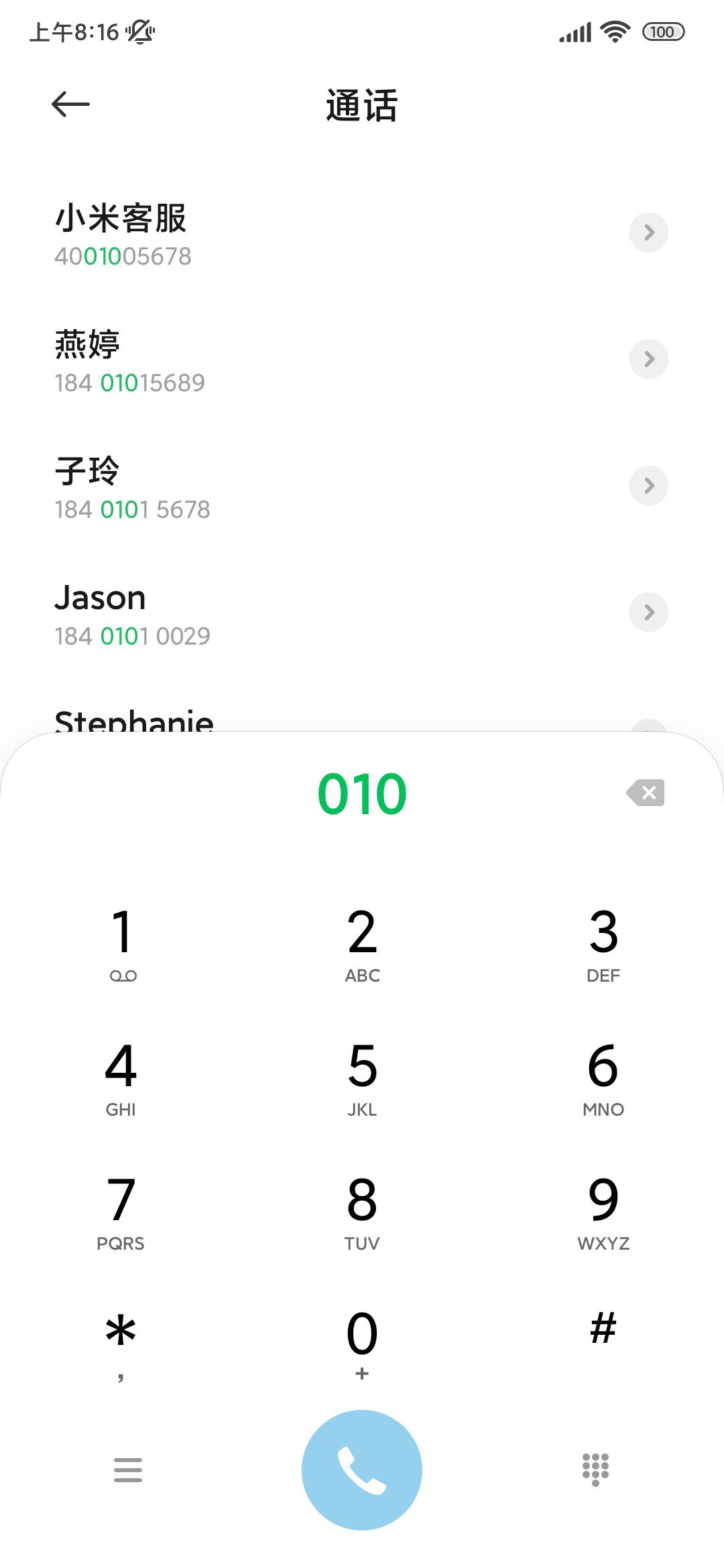The width and height of the screenshot is (724, 1568).
Task: Go back using the top-left arrow
Action: (70, 104)
